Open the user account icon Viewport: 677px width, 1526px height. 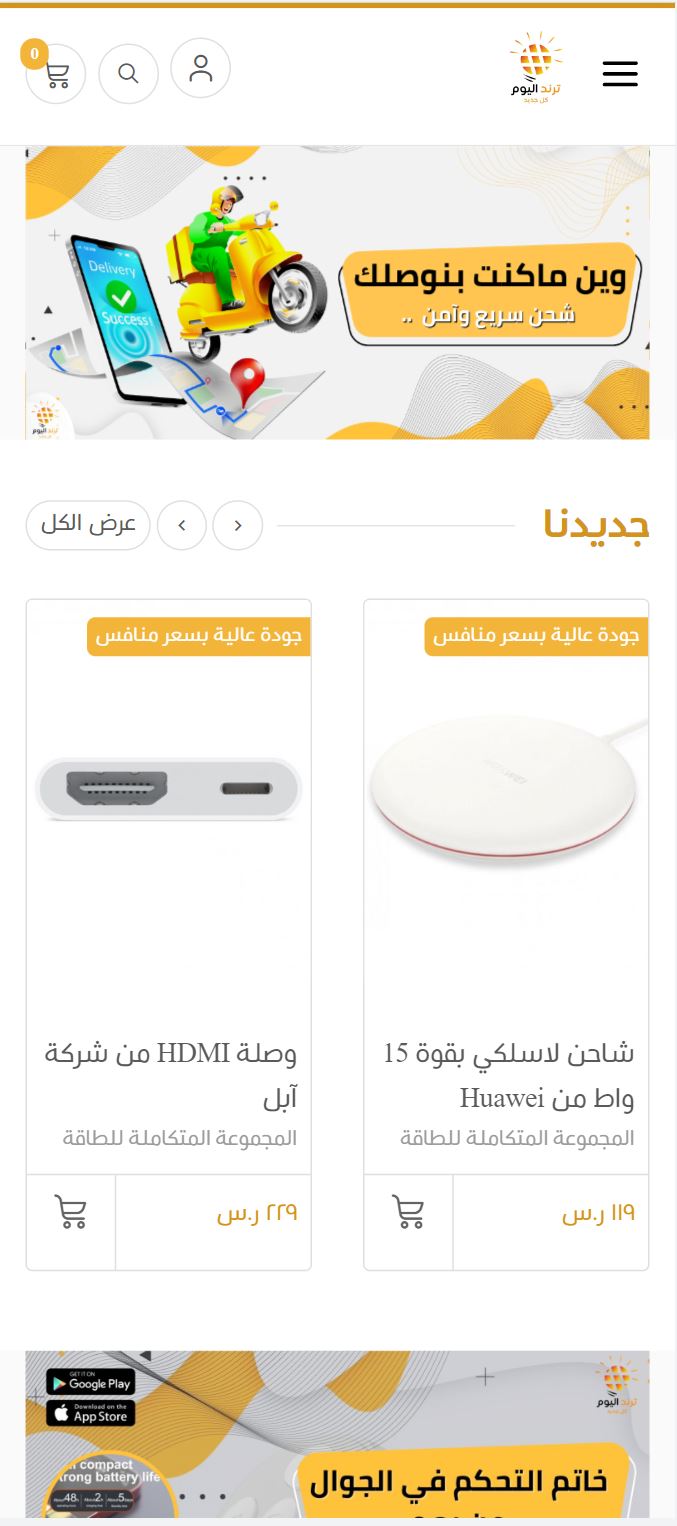tap(201, 68)
